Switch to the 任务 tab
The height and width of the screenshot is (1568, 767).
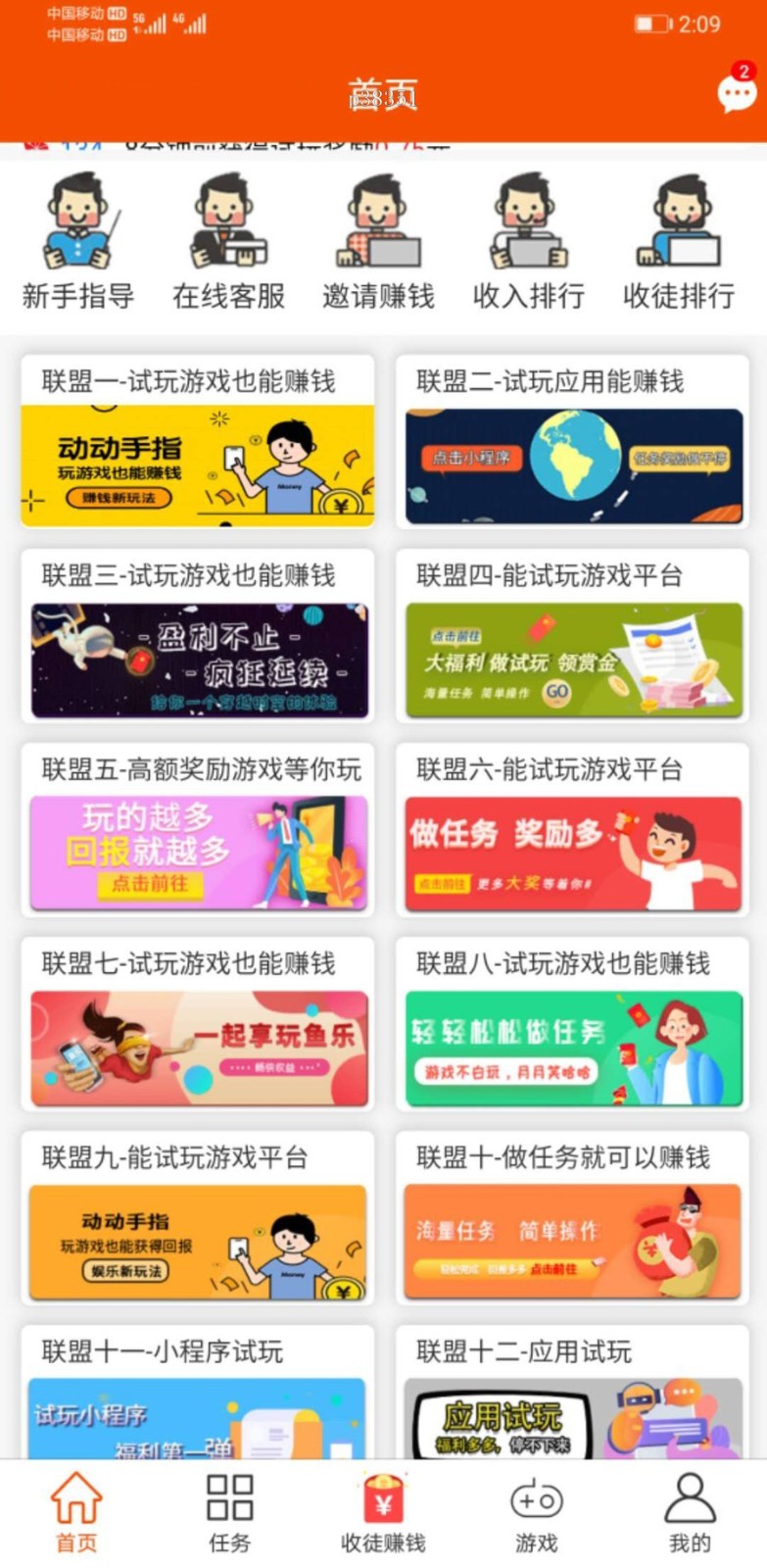[230, 1514]
